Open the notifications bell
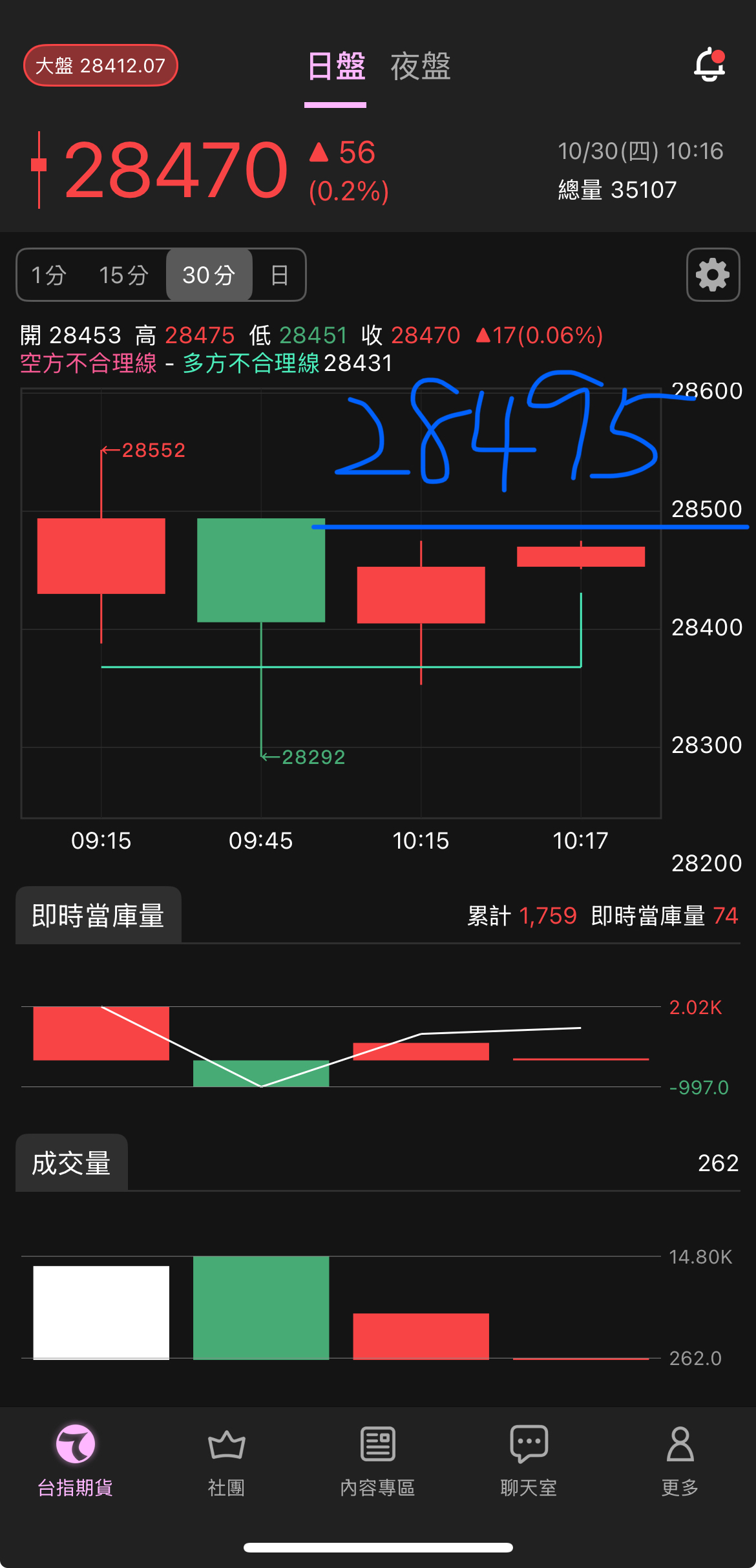This screenshot has width=756, height=1568. (x=709, y=65)
